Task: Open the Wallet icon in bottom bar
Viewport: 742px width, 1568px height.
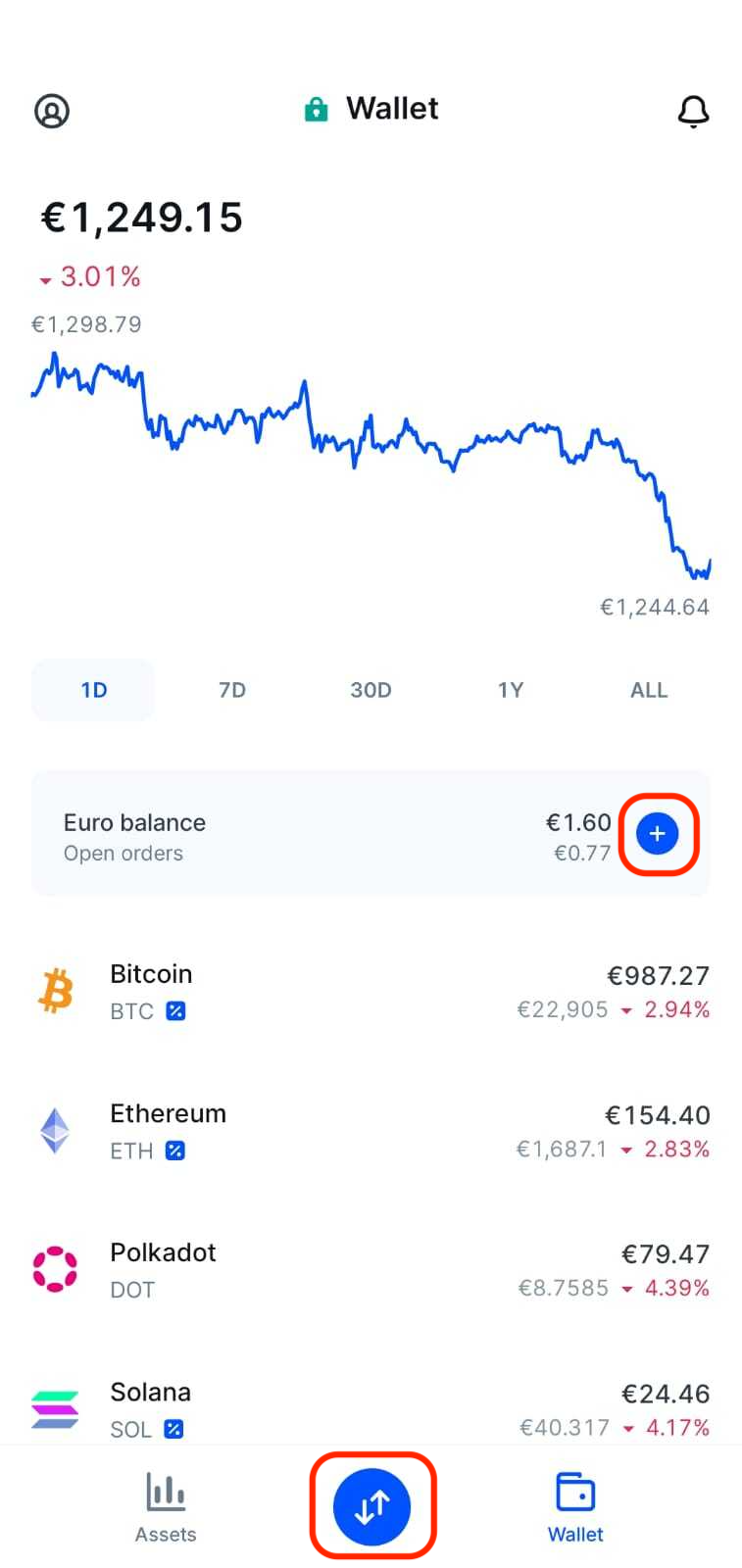Action: (x=575, y=1493)
